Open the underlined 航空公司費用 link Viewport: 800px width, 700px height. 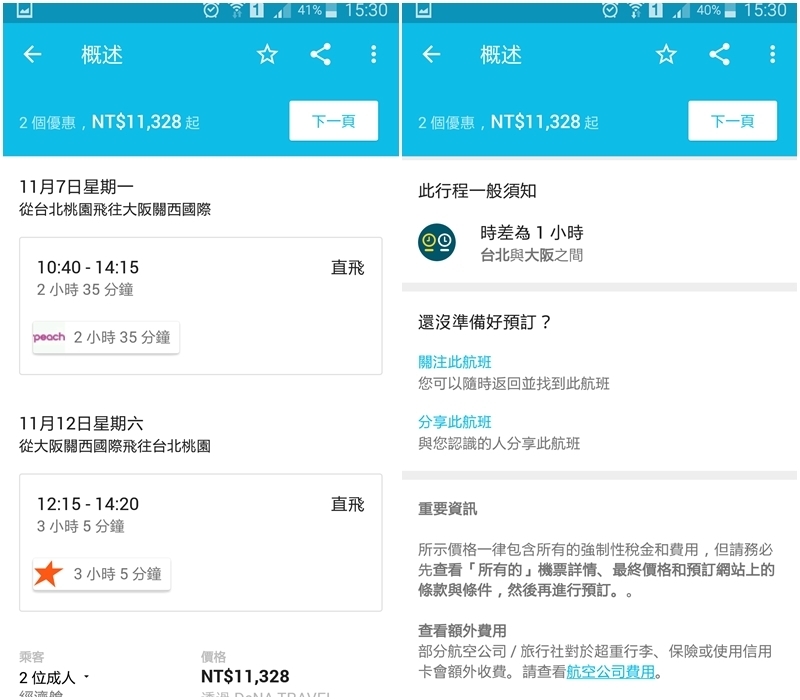coord(610,671)
